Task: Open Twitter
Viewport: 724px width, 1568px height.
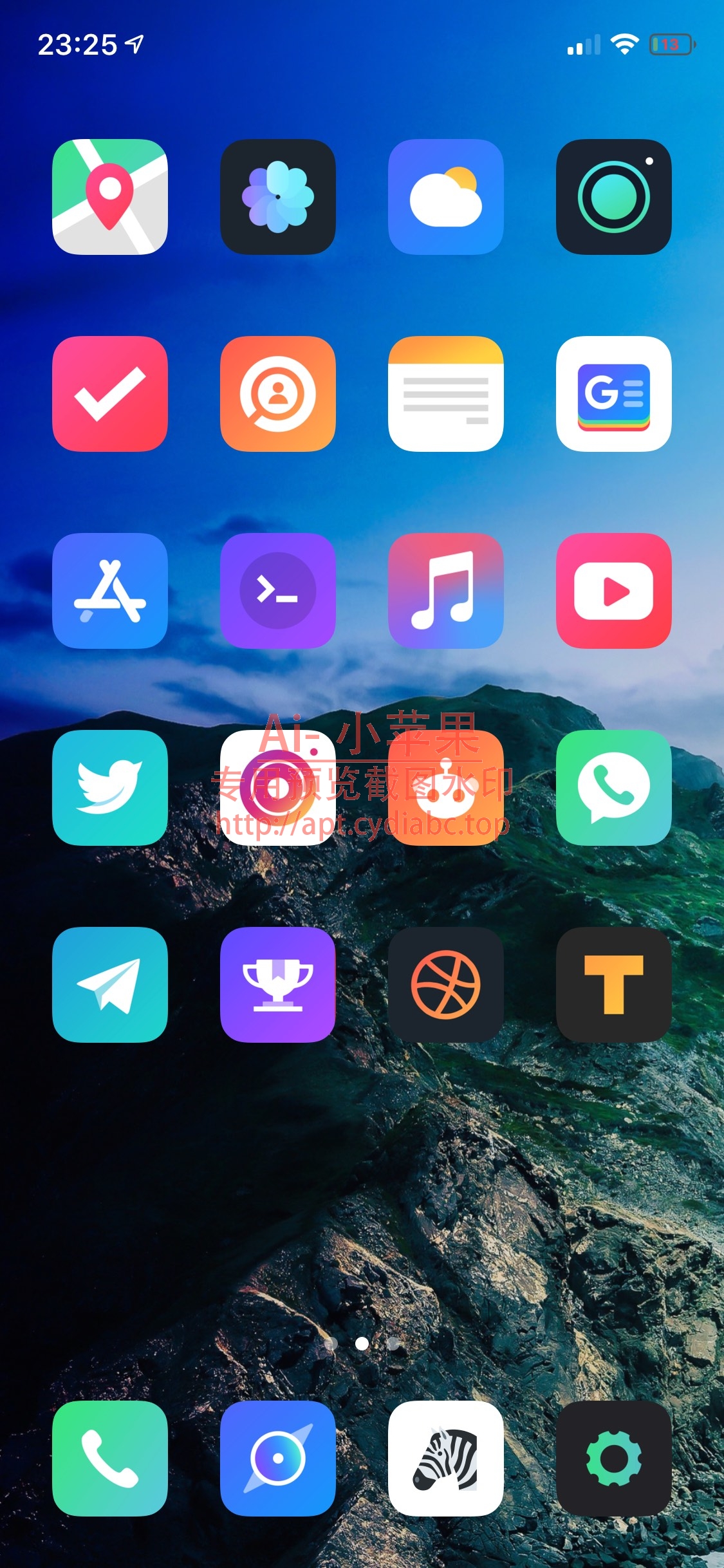Action: 110,788
